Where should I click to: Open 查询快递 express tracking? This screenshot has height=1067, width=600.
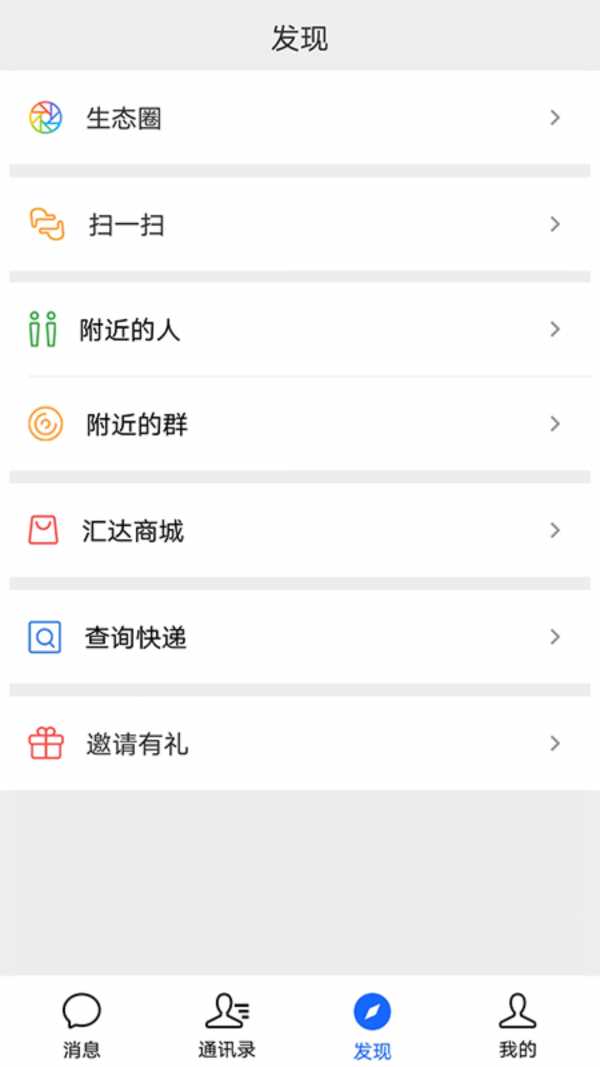[x=300, y=637]
